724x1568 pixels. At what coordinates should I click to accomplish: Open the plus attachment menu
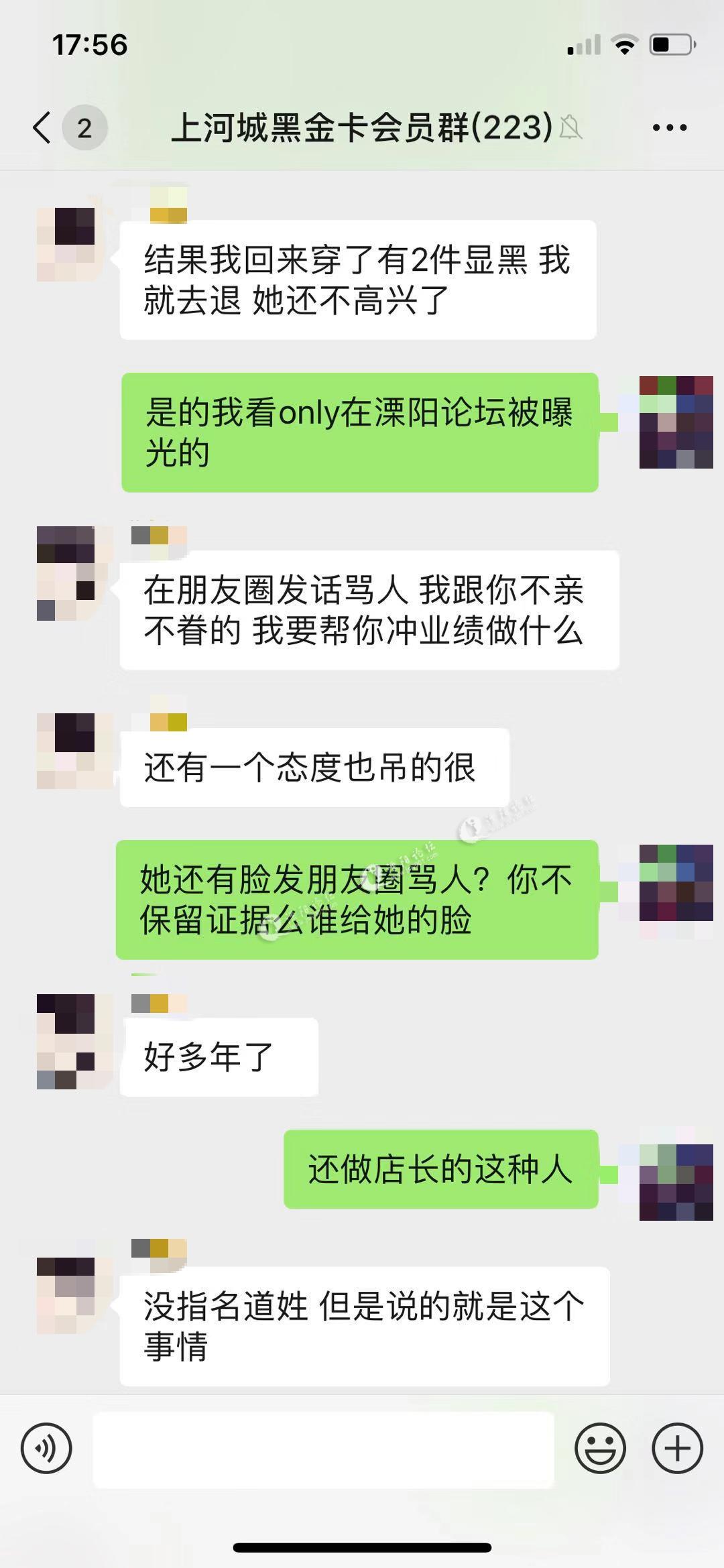677,1448
